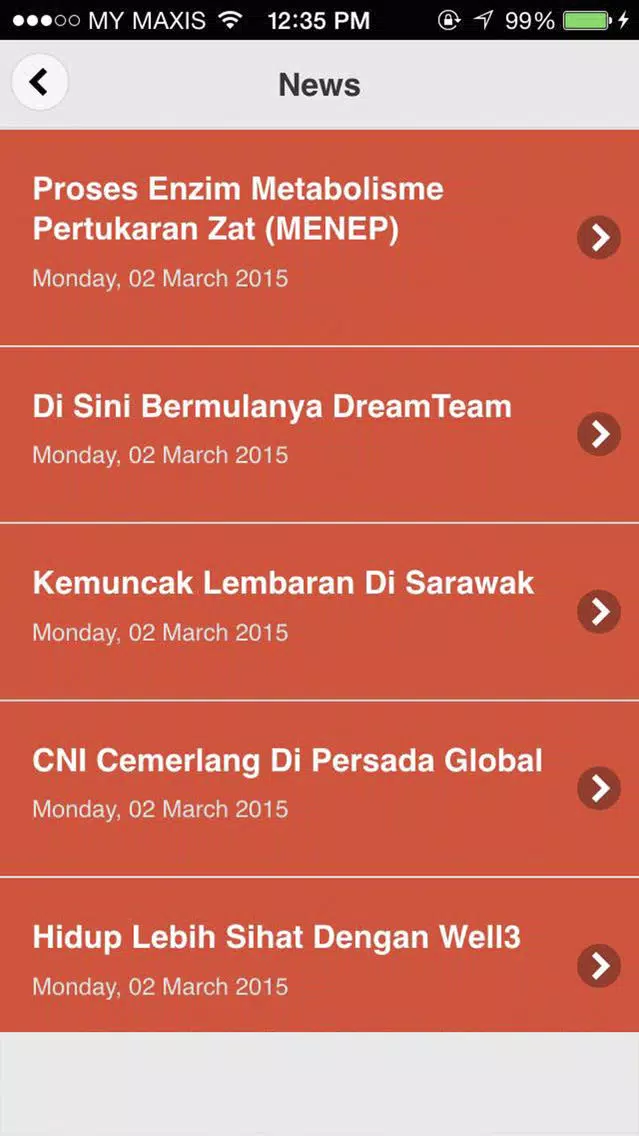This screenshot has width=639, height=1136.
Task: View Hidup Lebih Sihat Dengan Well3
Action: [320, 954]
